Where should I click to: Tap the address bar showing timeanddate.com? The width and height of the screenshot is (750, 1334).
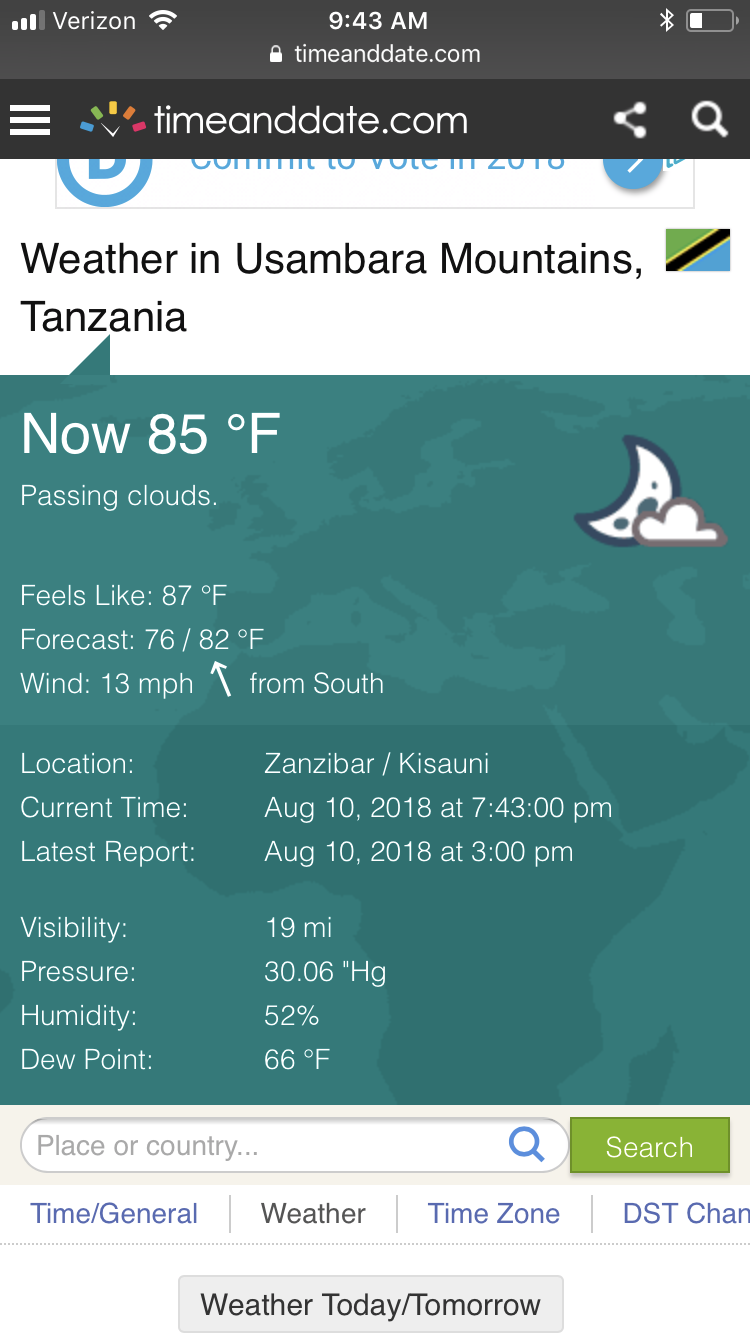375,54
